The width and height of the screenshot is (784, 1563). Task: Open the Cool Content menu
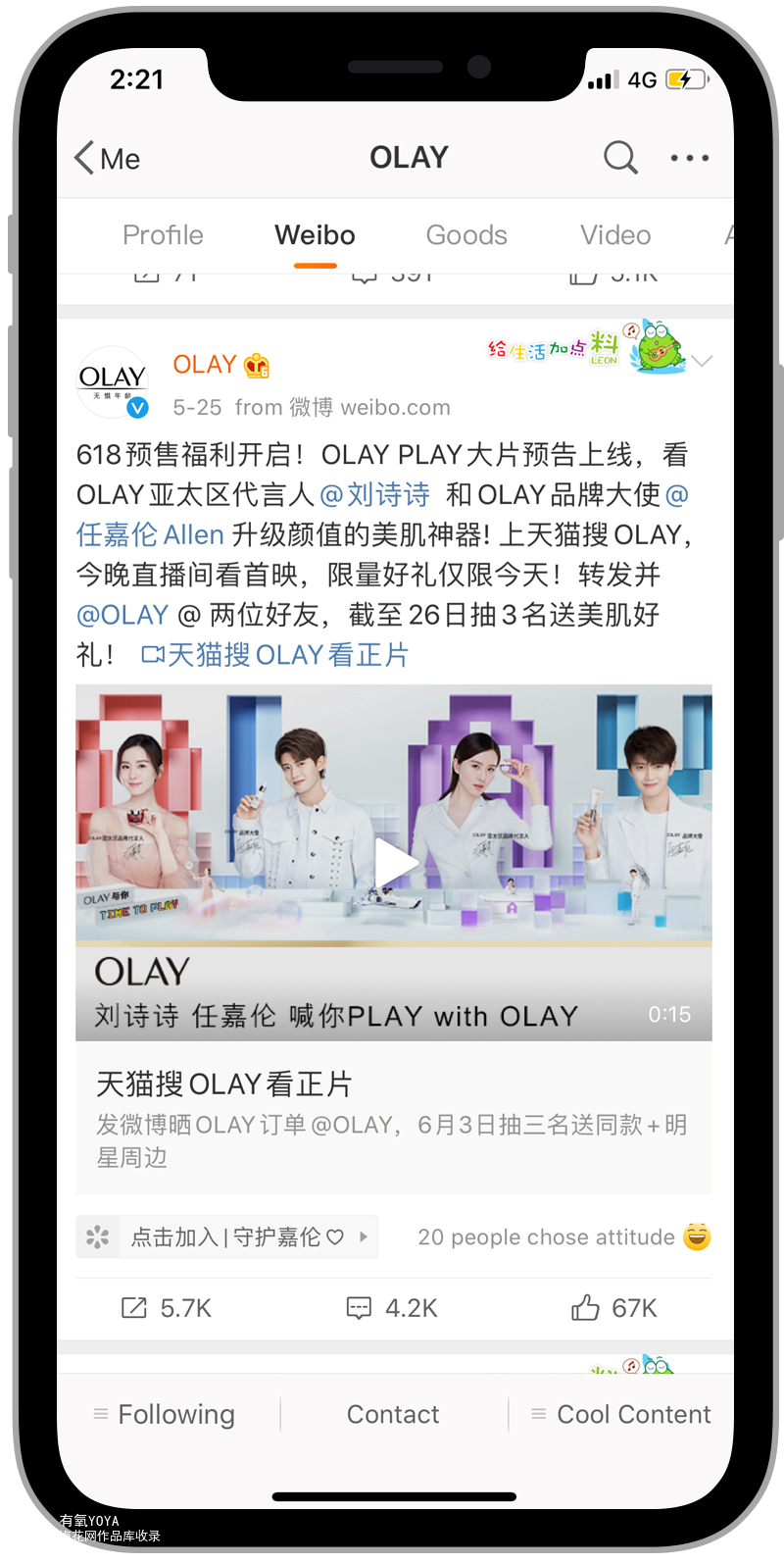click(620, 1414)
